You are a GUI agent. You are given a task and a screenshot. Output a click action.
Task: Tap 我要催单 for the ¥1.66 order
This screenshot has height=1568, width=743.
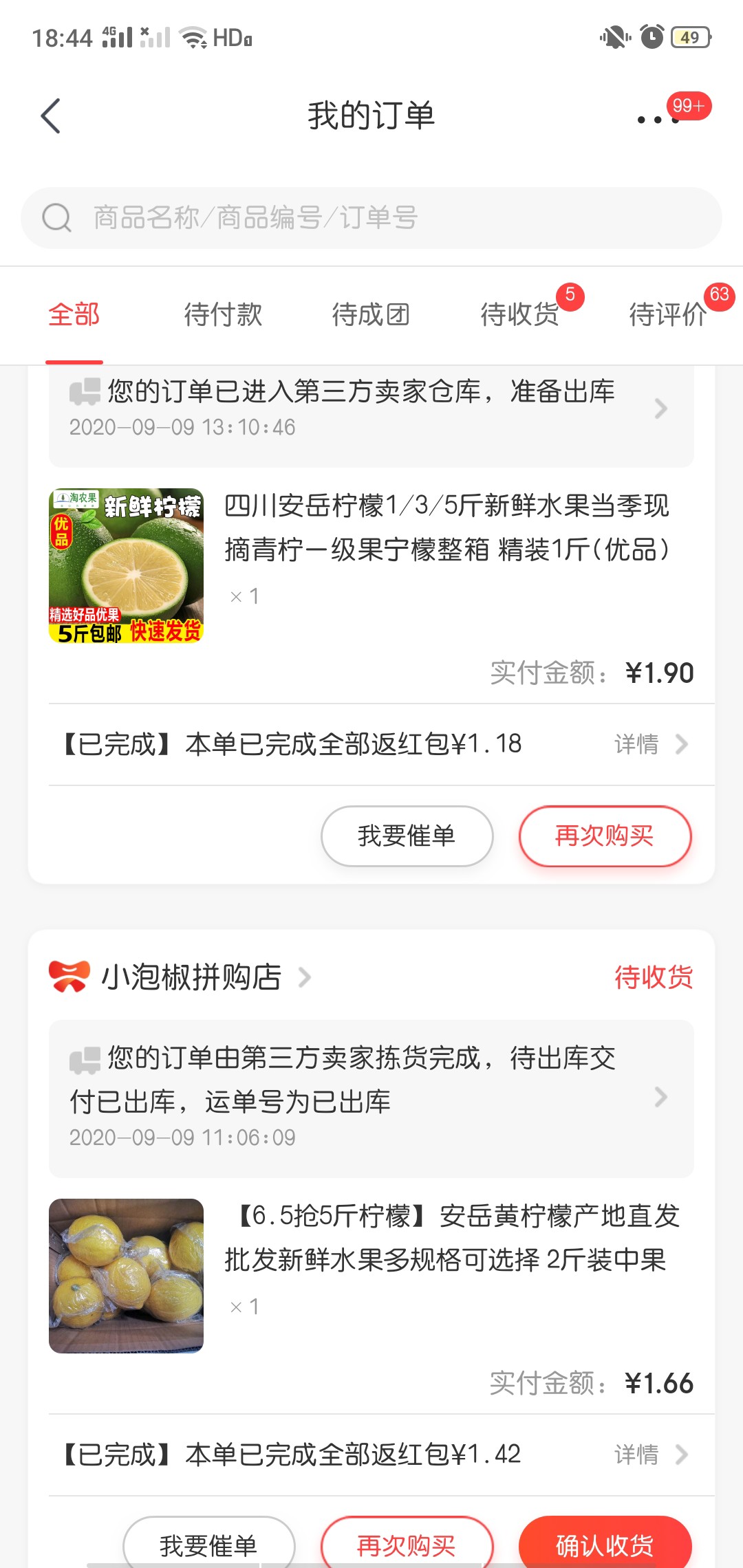coord(209,1545)
